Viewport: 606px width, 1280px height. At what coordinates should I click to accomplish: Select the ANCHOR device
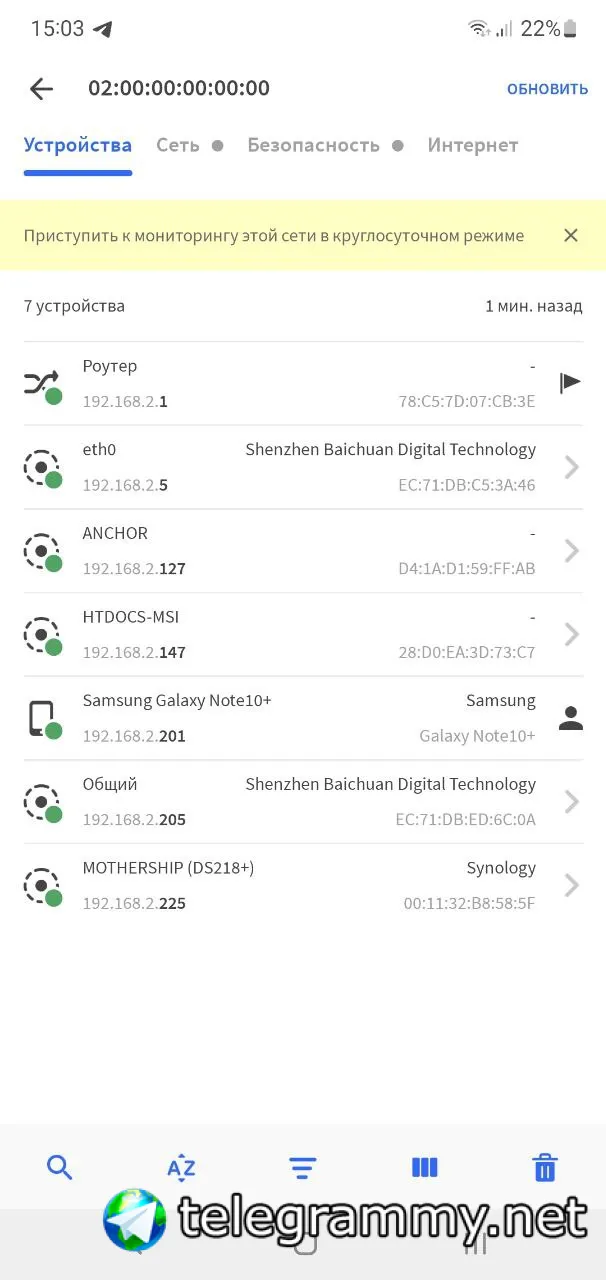click(x=300, y=551)
